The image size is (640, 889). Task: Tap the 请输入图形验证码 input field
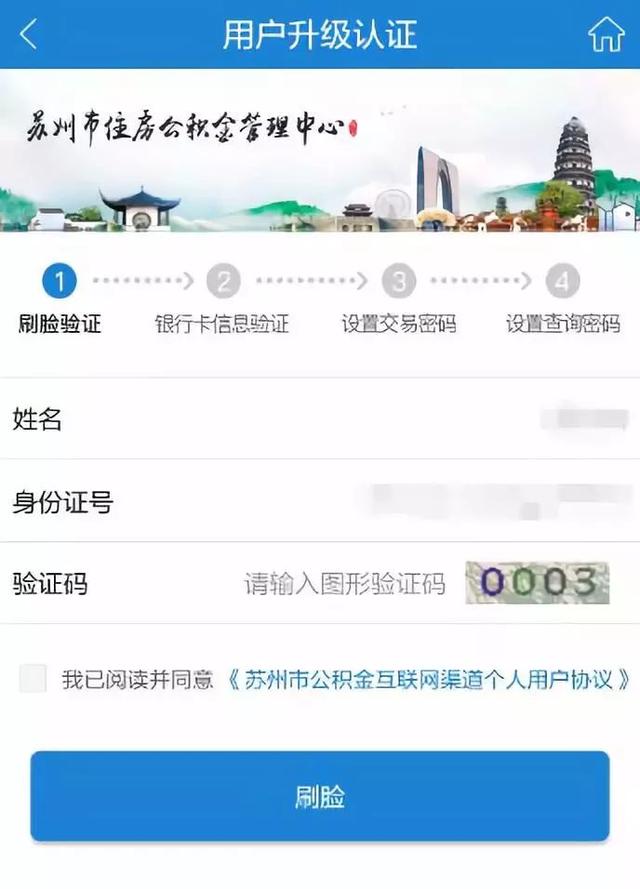[x=345, y=584]
